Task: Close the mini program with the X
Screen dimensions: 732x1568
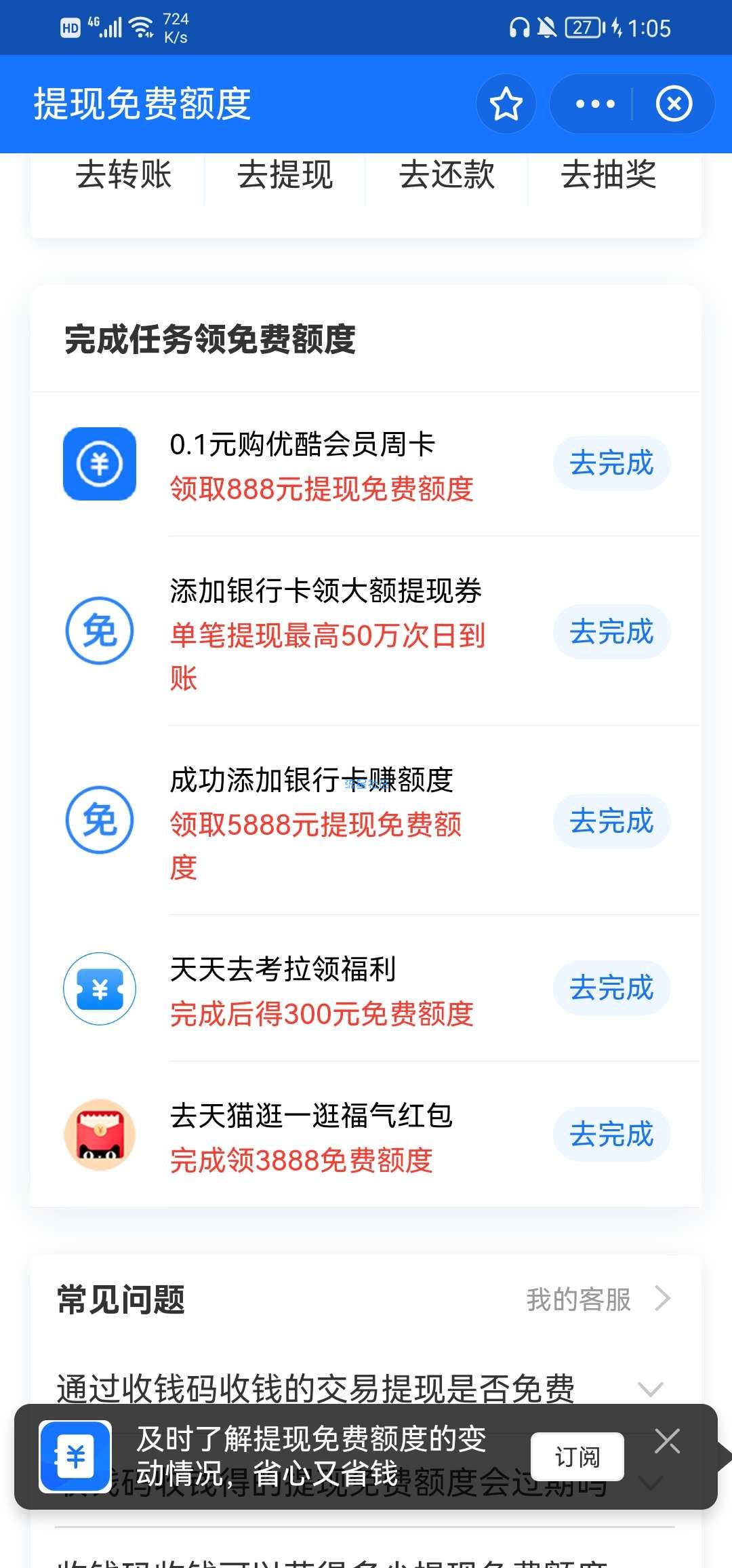Action: point(674,104)
